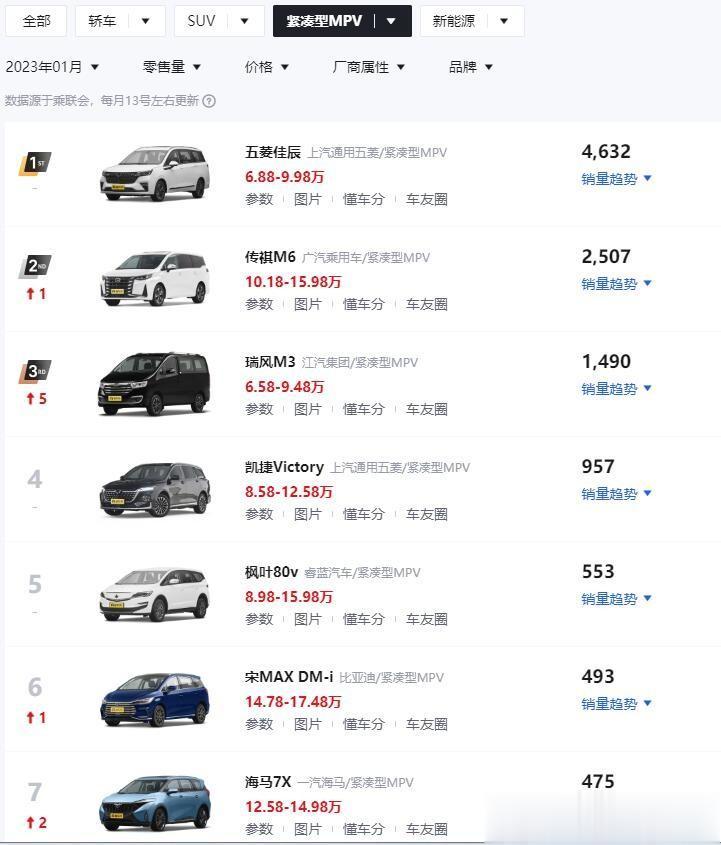Expand the 紧凑型MPV dropdown
The image size is (721, 845).
coord(391,21)
